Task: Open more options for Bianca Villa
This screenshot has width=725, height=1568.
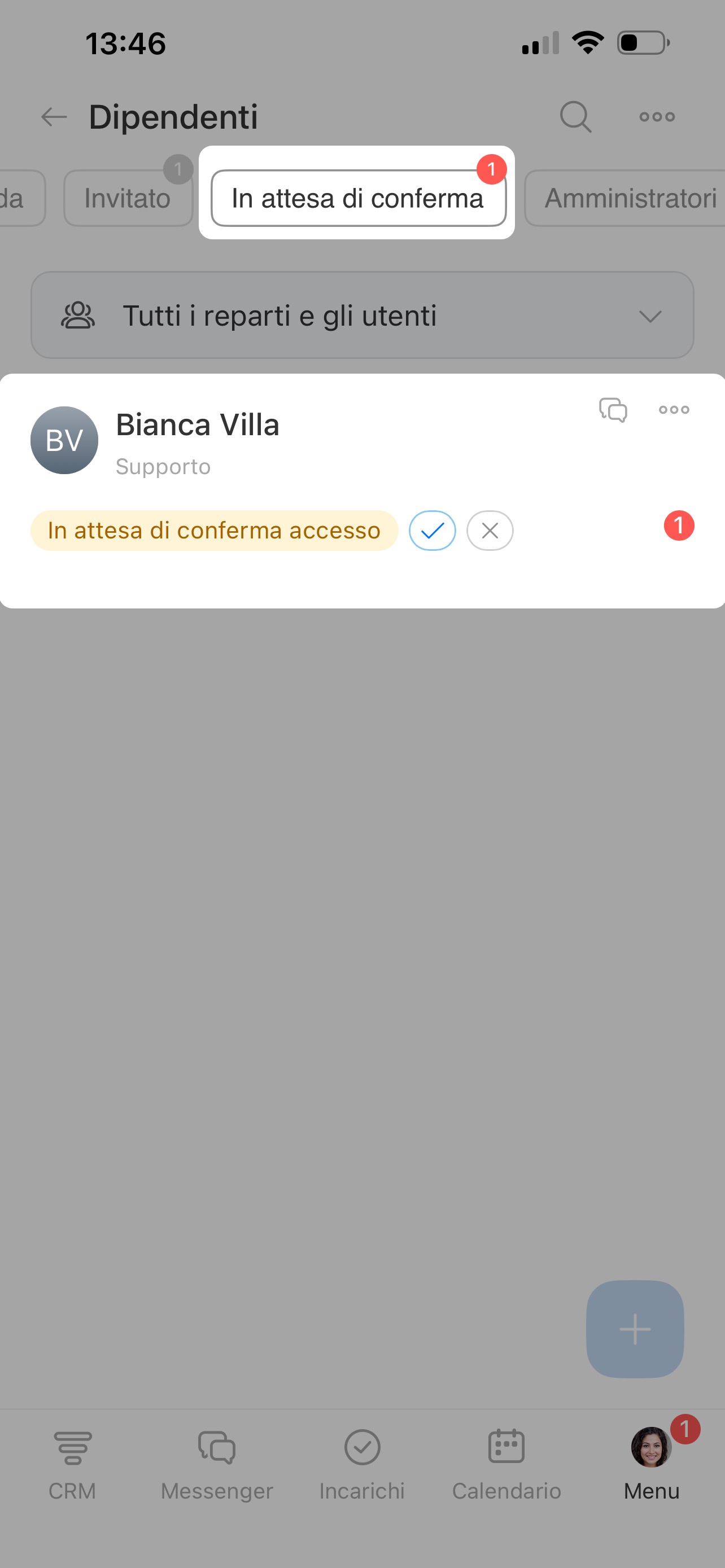Action: [x=674, y=410]
